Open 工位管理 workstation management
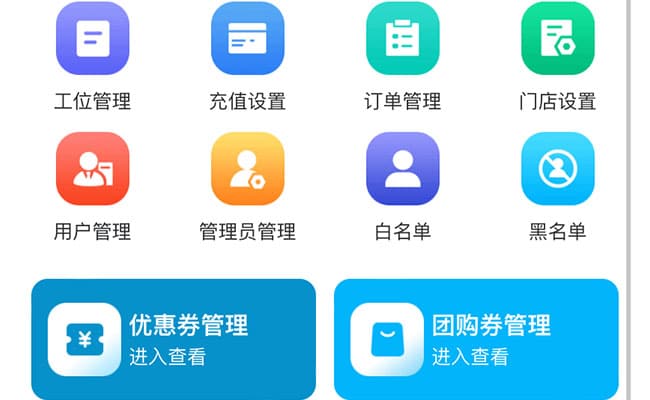The height and width of the screenshot is (400, 650). (x=92, y=40)
